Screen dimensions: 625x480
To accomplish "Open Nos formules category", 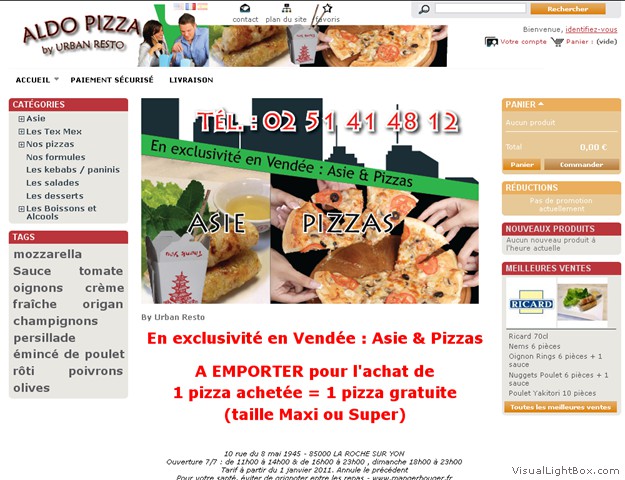I will click(55, 157).
